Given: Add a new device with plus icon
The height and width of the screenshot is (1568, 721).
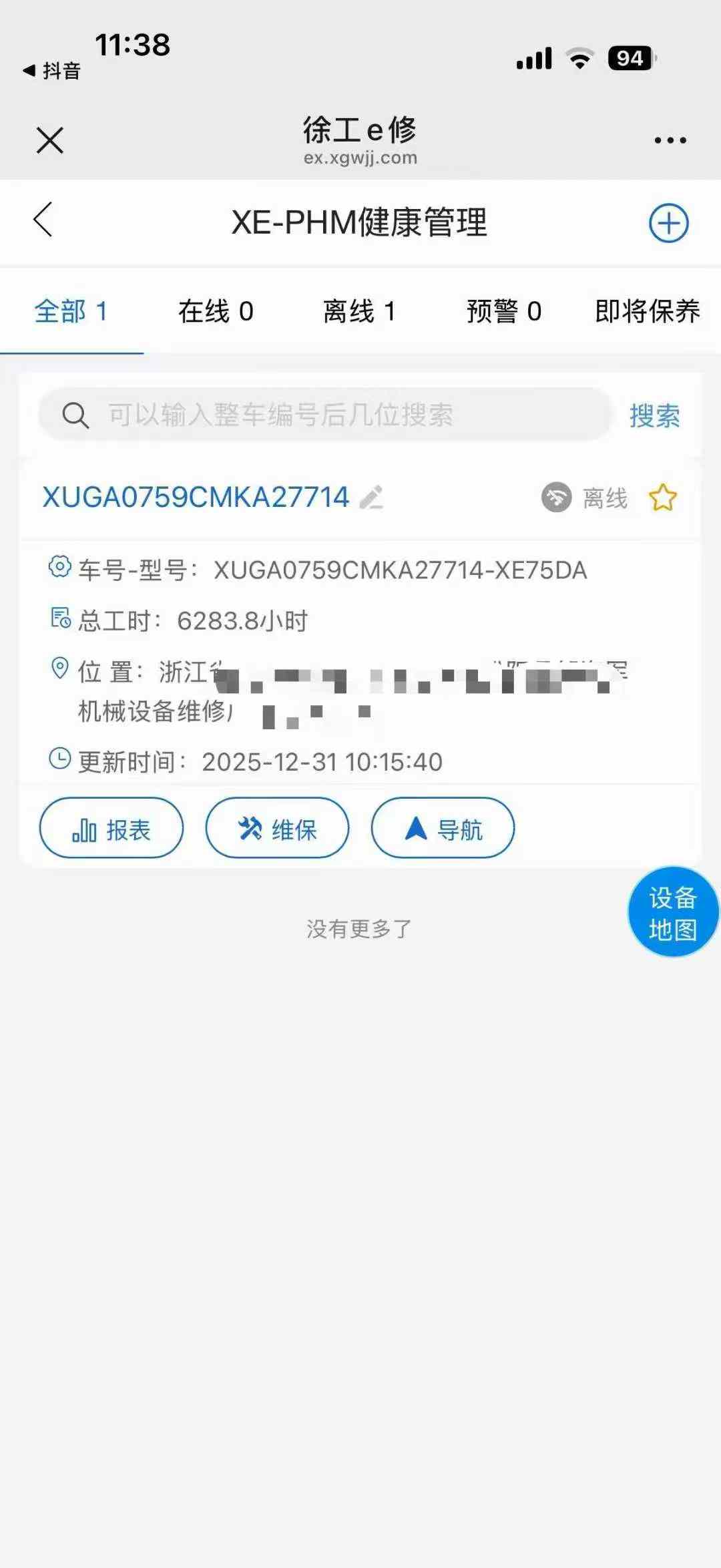Looking at the screenshot, I should 668,223.
